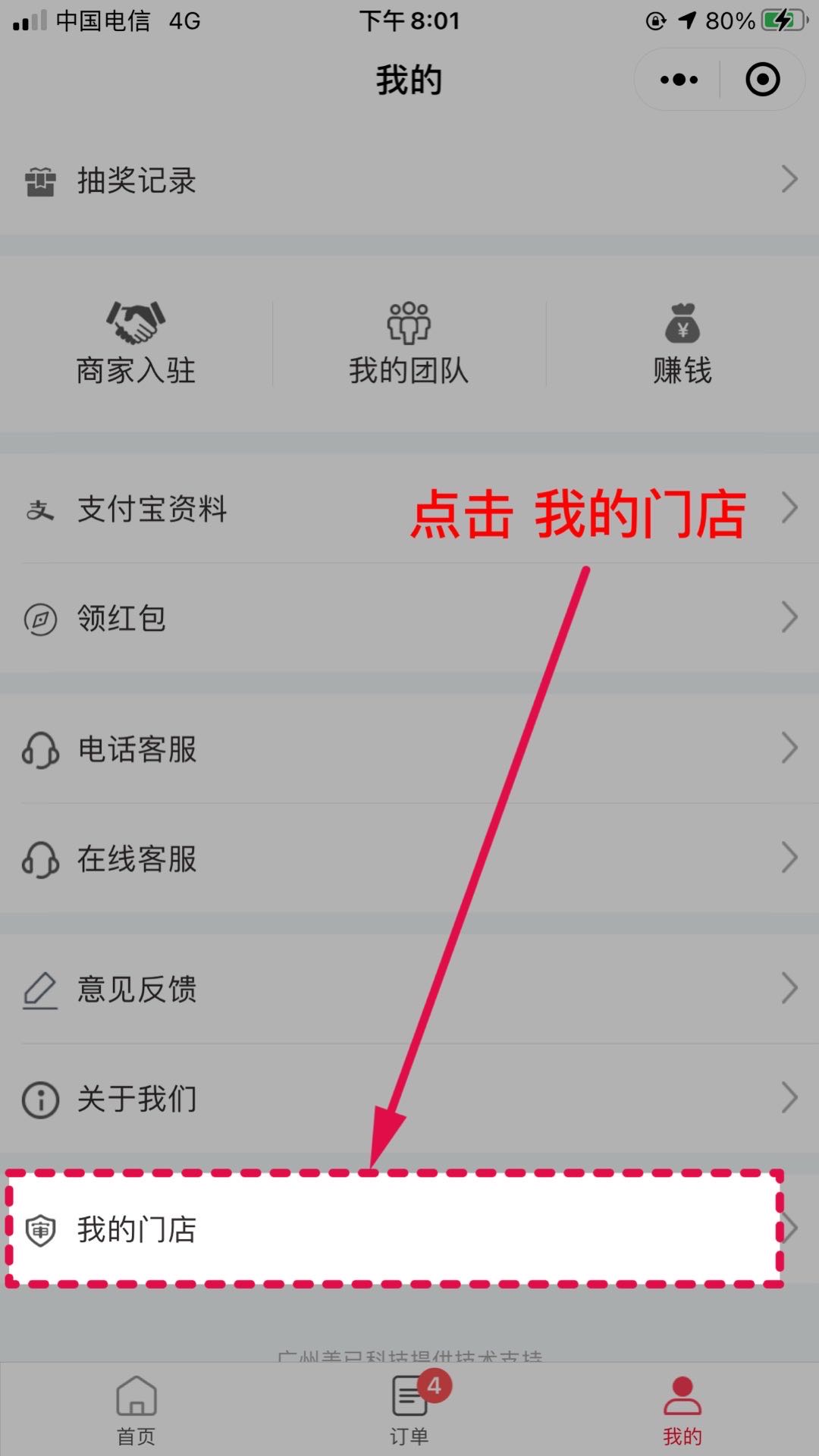The height and width of the screenshot is (1456, 819).
Task: Open 赚钱 earn money
Action: tap(682, 344)
